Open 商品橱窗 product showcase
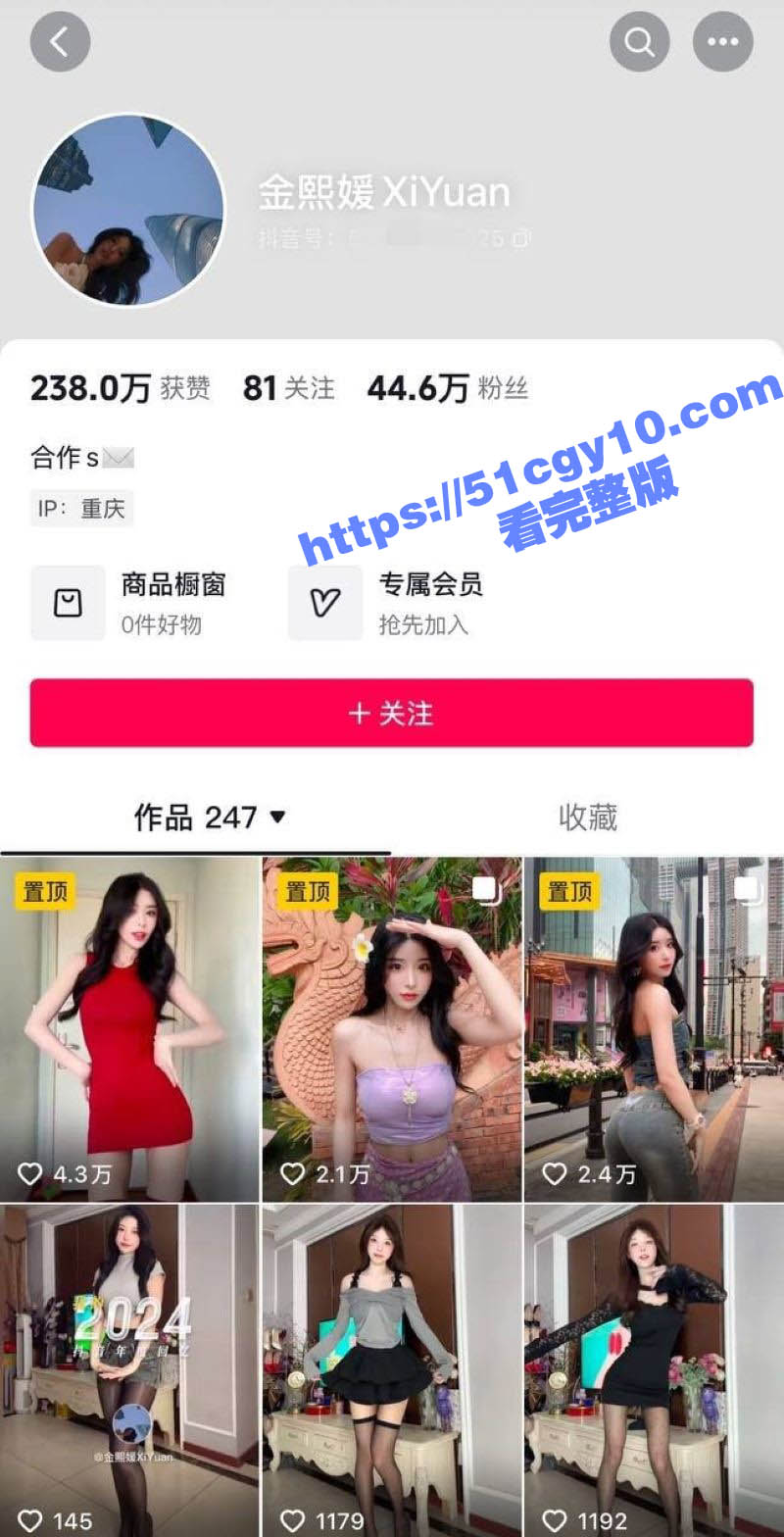Screen dimensions: 784x1537 pyautogui.click(x=129, y=603)
